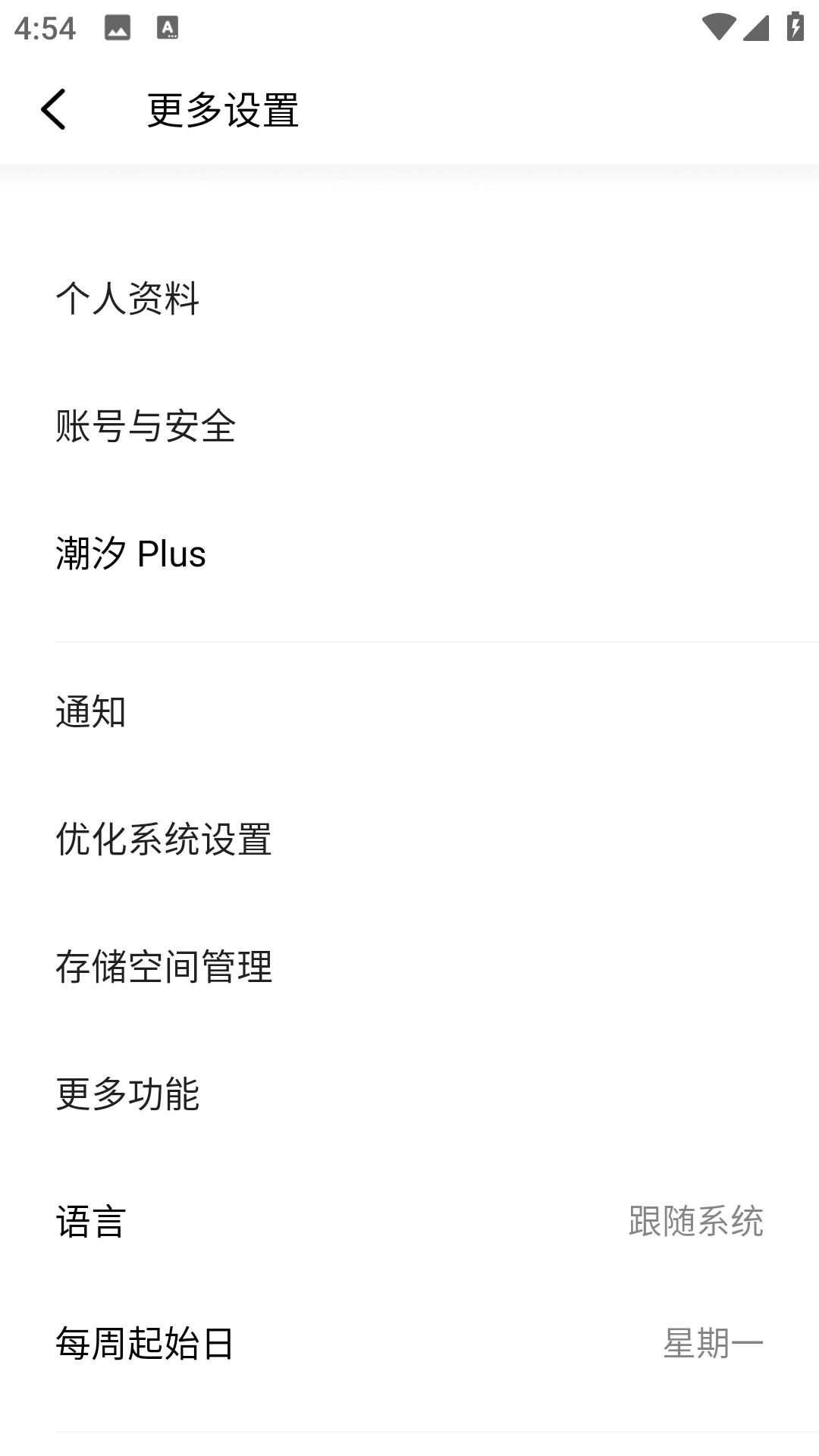Open 通知 notification settings

point(91,711)
